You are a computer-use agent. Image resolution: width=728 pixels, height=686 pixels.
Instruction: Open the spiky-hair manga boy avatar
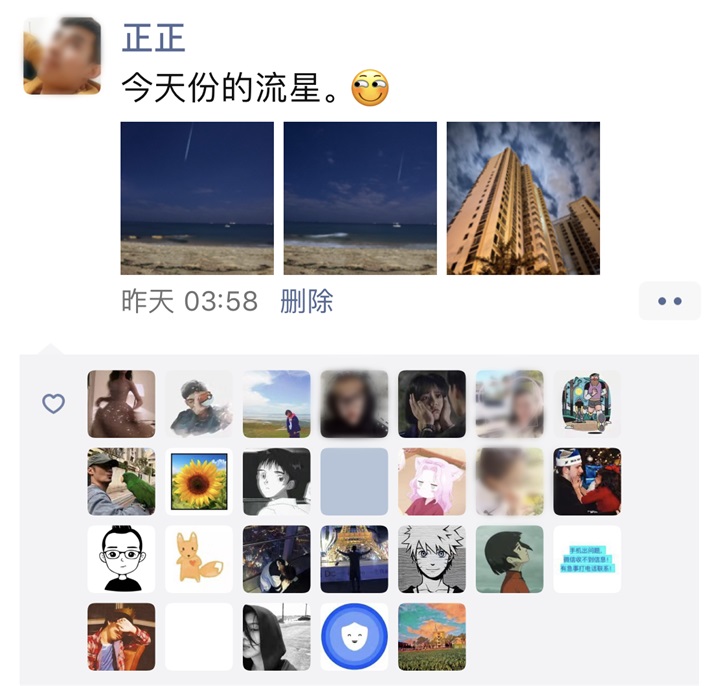pos(432,559)
